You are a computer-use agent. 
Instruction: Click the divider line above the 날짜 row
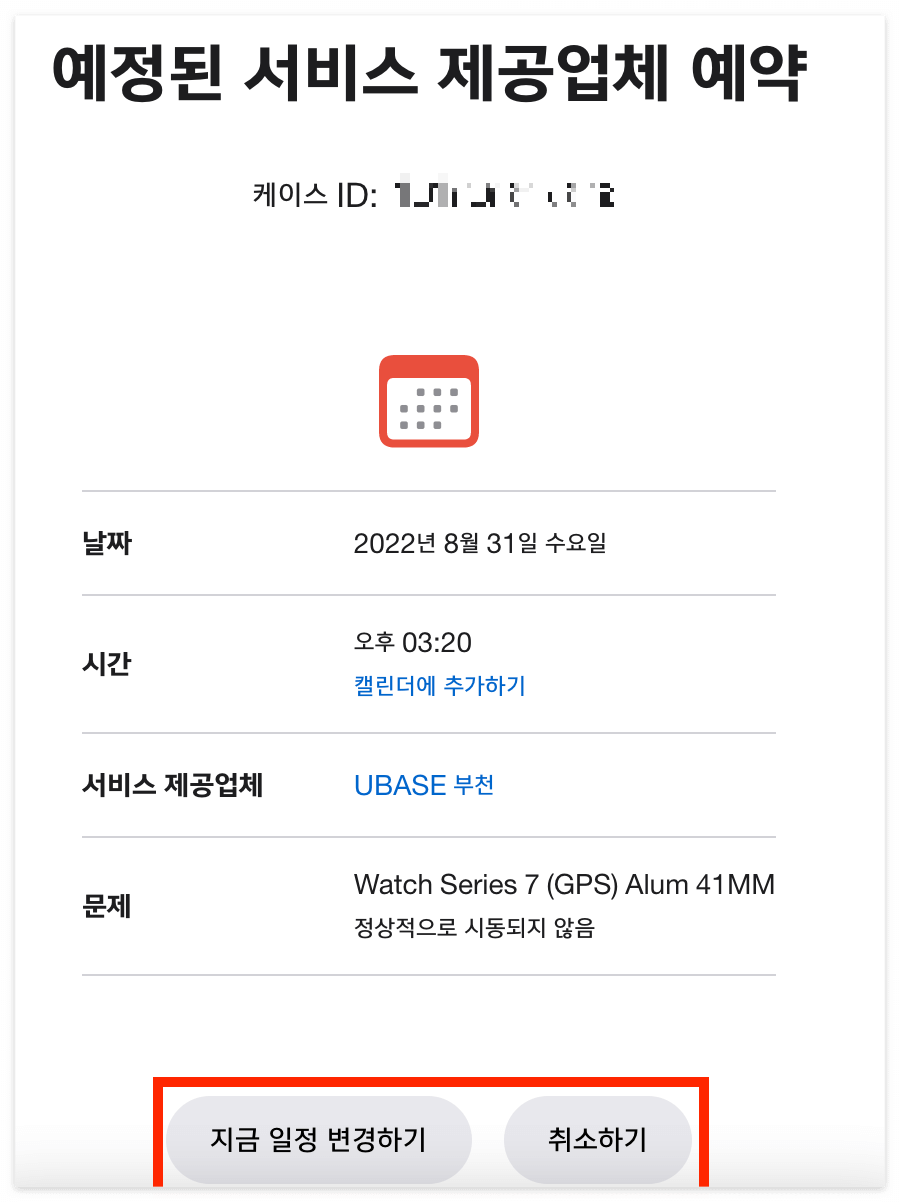(x=428, y=490)
